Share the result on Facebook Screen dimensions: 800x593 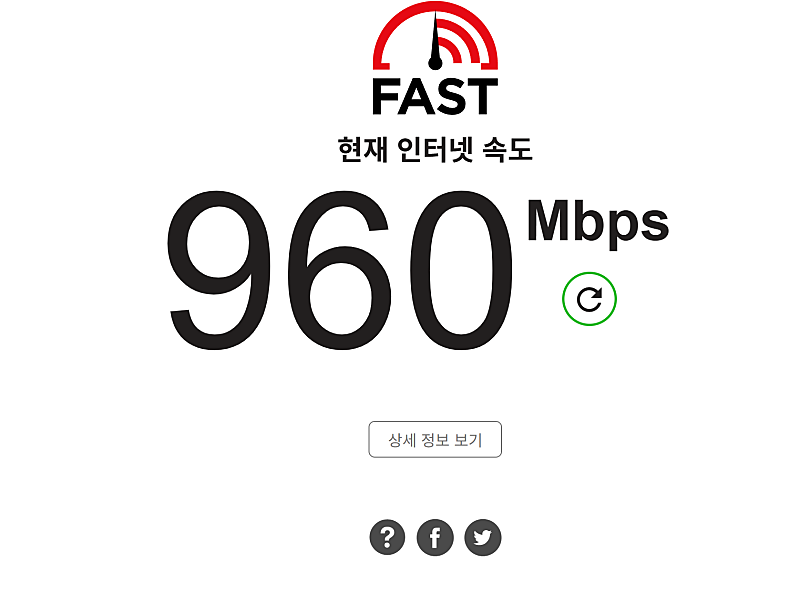point(435,538)
